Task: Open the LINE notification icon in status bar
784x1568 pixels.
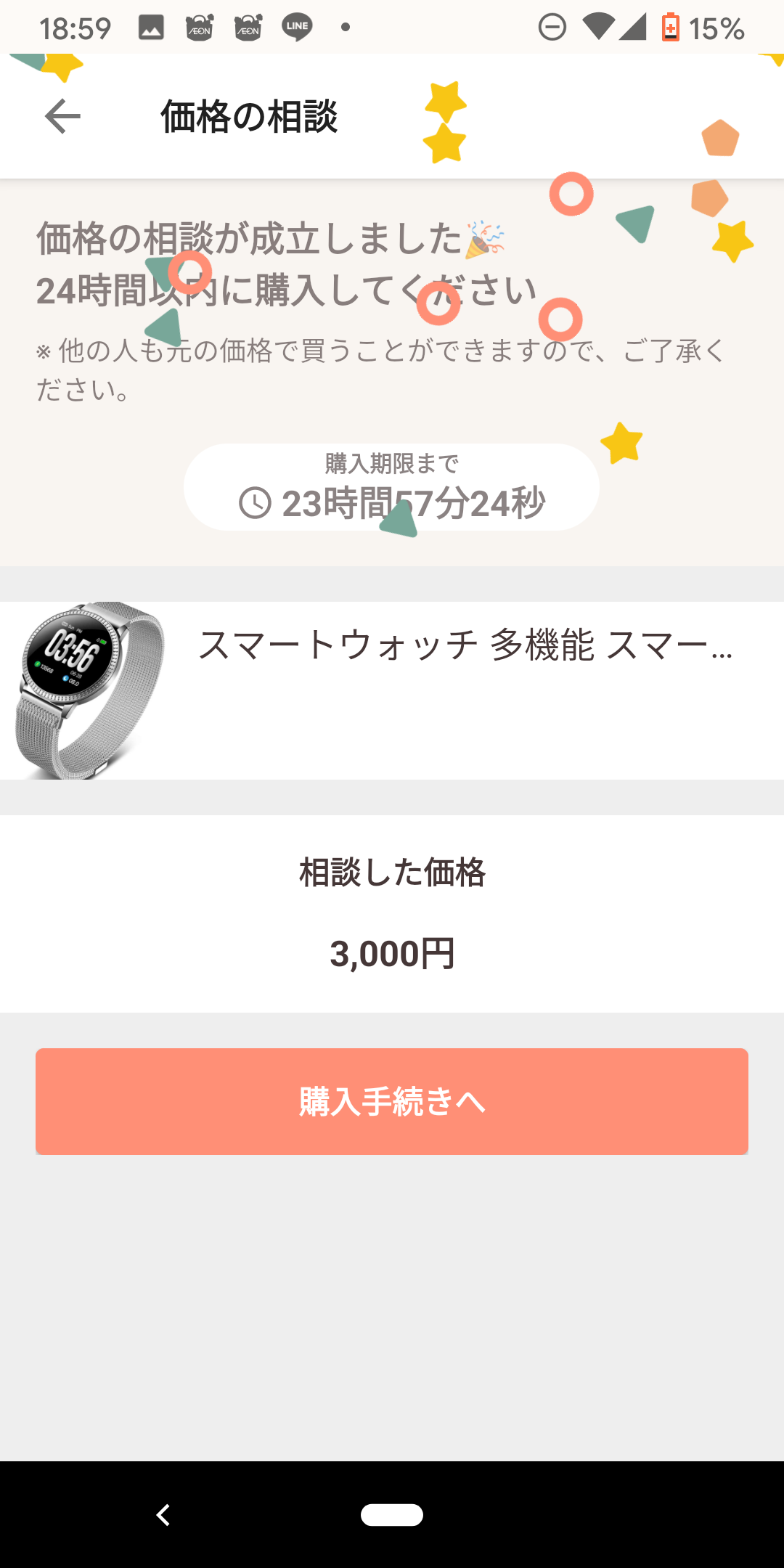Action: (x=296, y=28)
